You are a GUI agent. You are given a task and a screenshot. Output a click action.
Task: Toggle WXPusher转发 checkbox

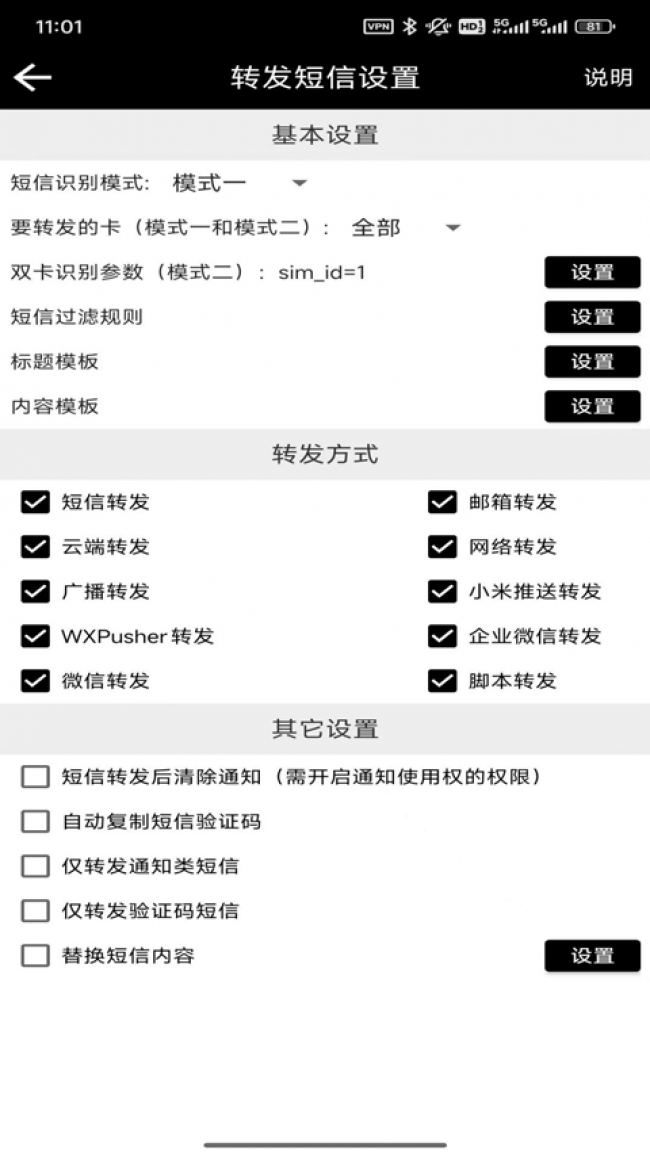[x=35, y=636]
